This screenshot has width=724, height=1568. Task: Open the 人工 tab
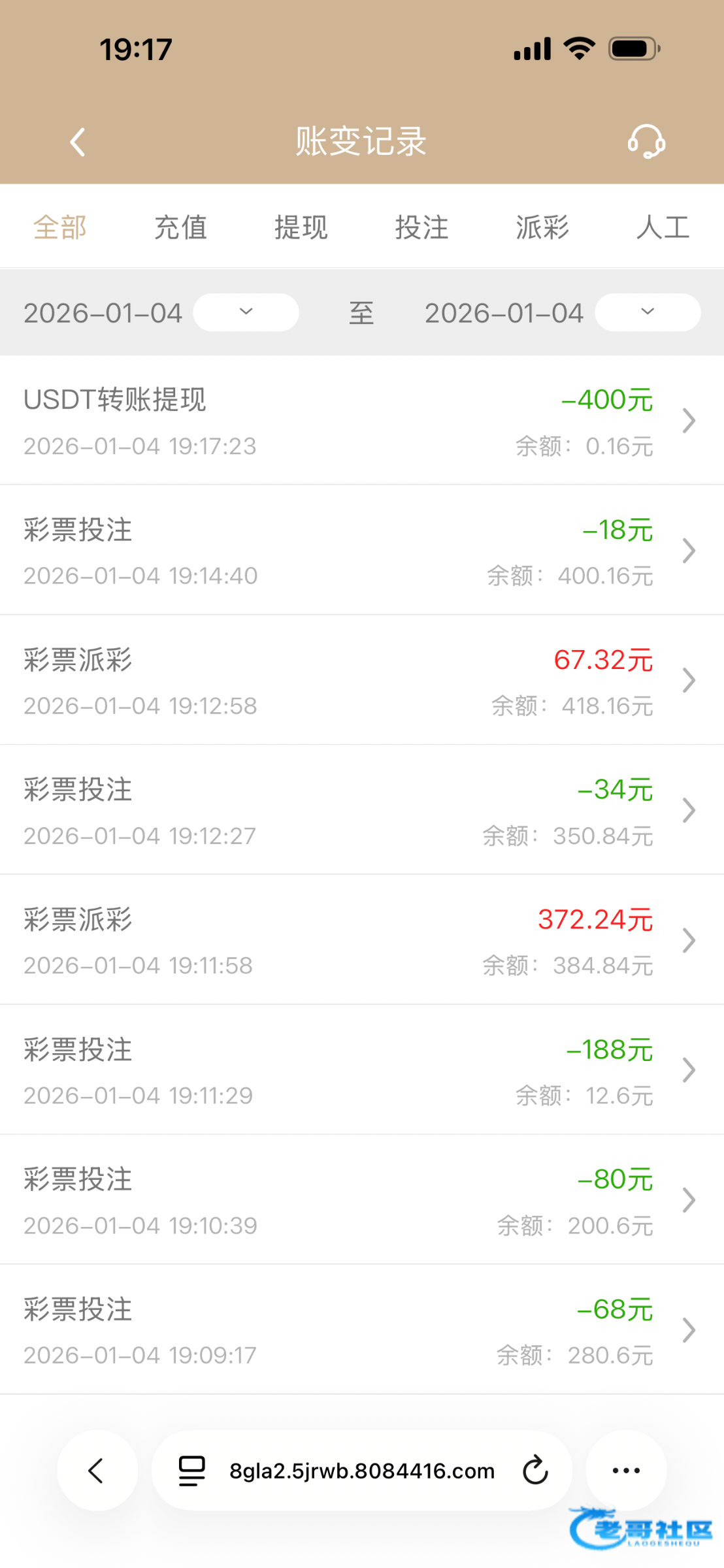pyautogui.click(x=663, y=227)
